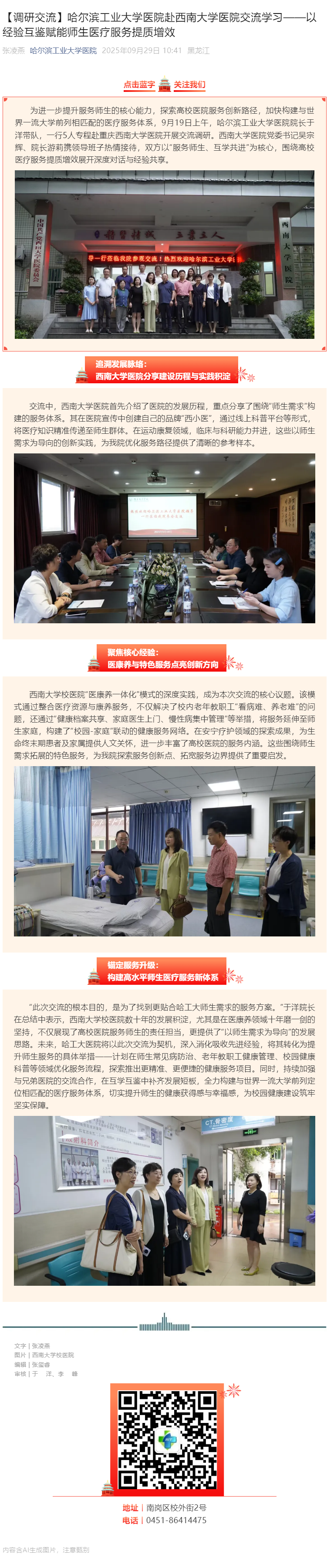Viewport: 334px width, 1568px height.
Task: Open the 哈尔滨工业大学医院 account link
Action: 63,51
